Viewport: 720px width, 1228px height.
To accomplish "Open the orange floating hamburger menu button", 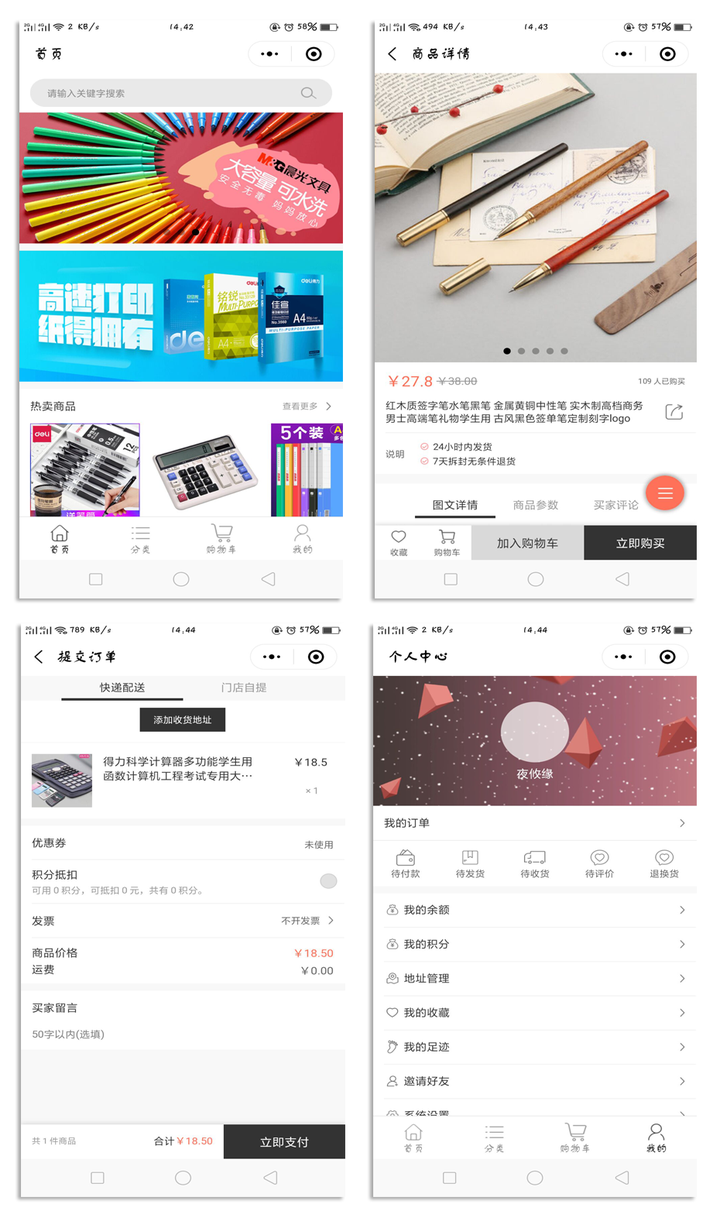I will [x=665, y=492].
